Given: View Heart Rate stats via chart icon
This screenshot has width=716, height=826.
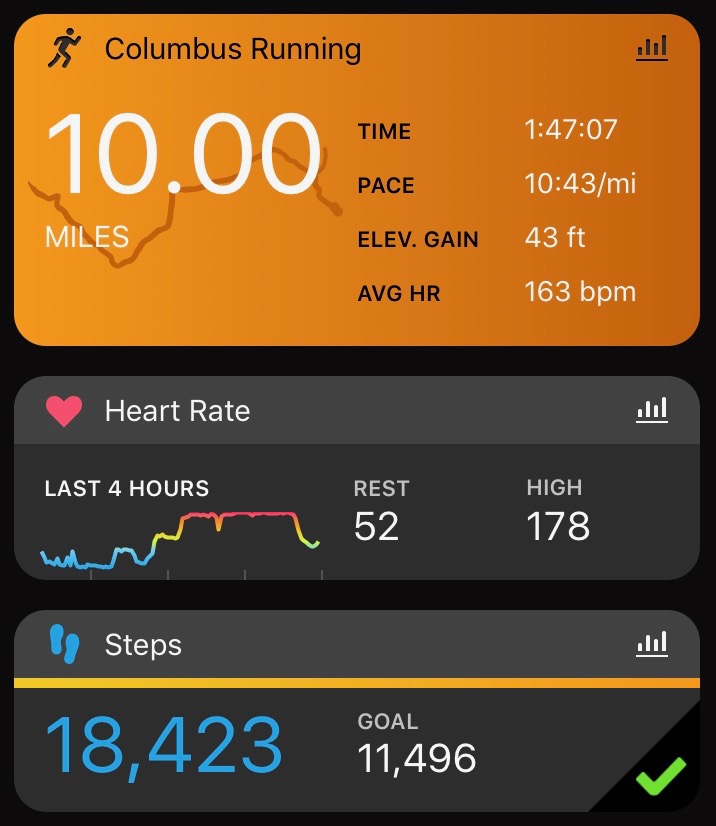Looking at the screenshot, I should tap(652, 410).
